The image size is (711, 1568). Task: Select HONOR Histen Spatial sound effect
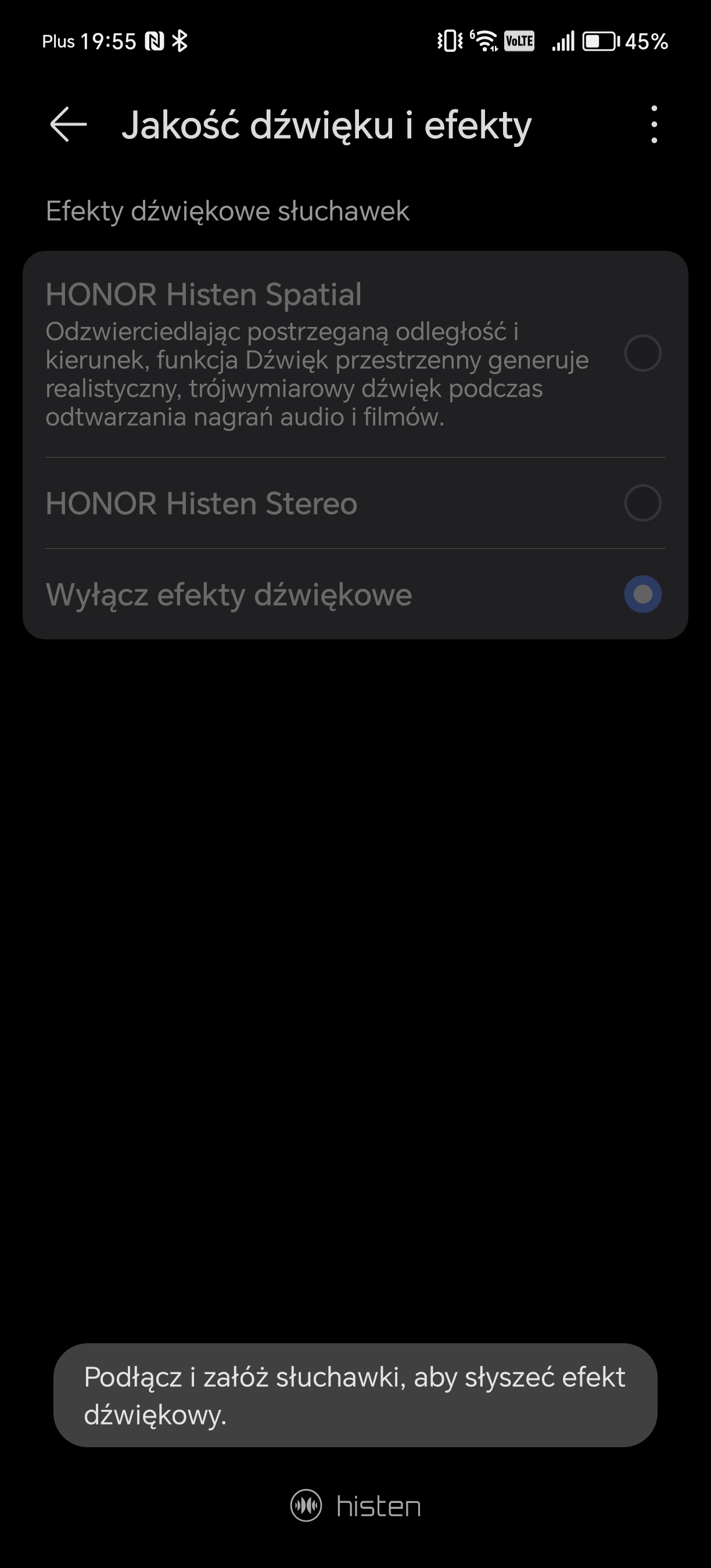tap(355, 354)
